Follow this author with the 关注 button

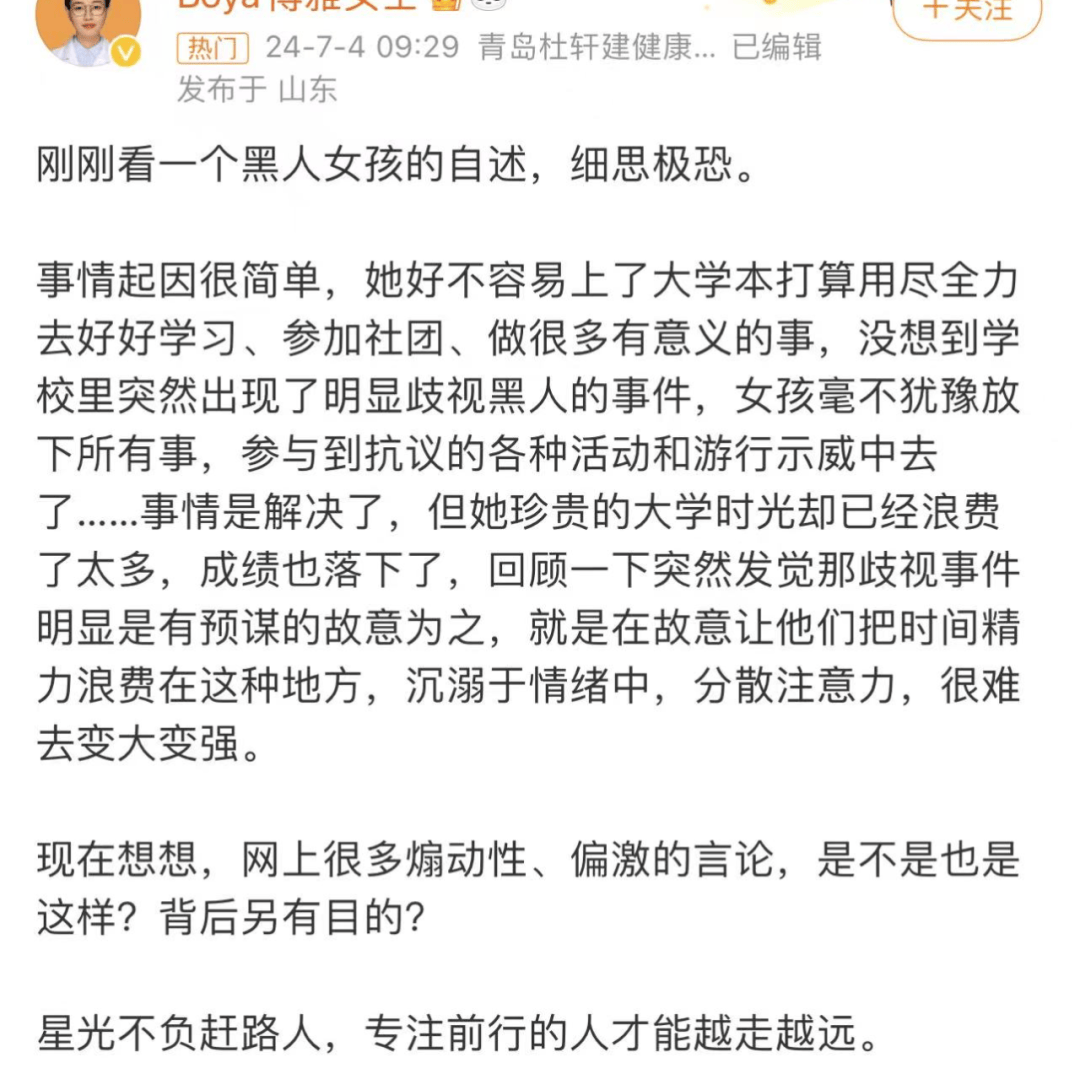(x=967, y=14)
